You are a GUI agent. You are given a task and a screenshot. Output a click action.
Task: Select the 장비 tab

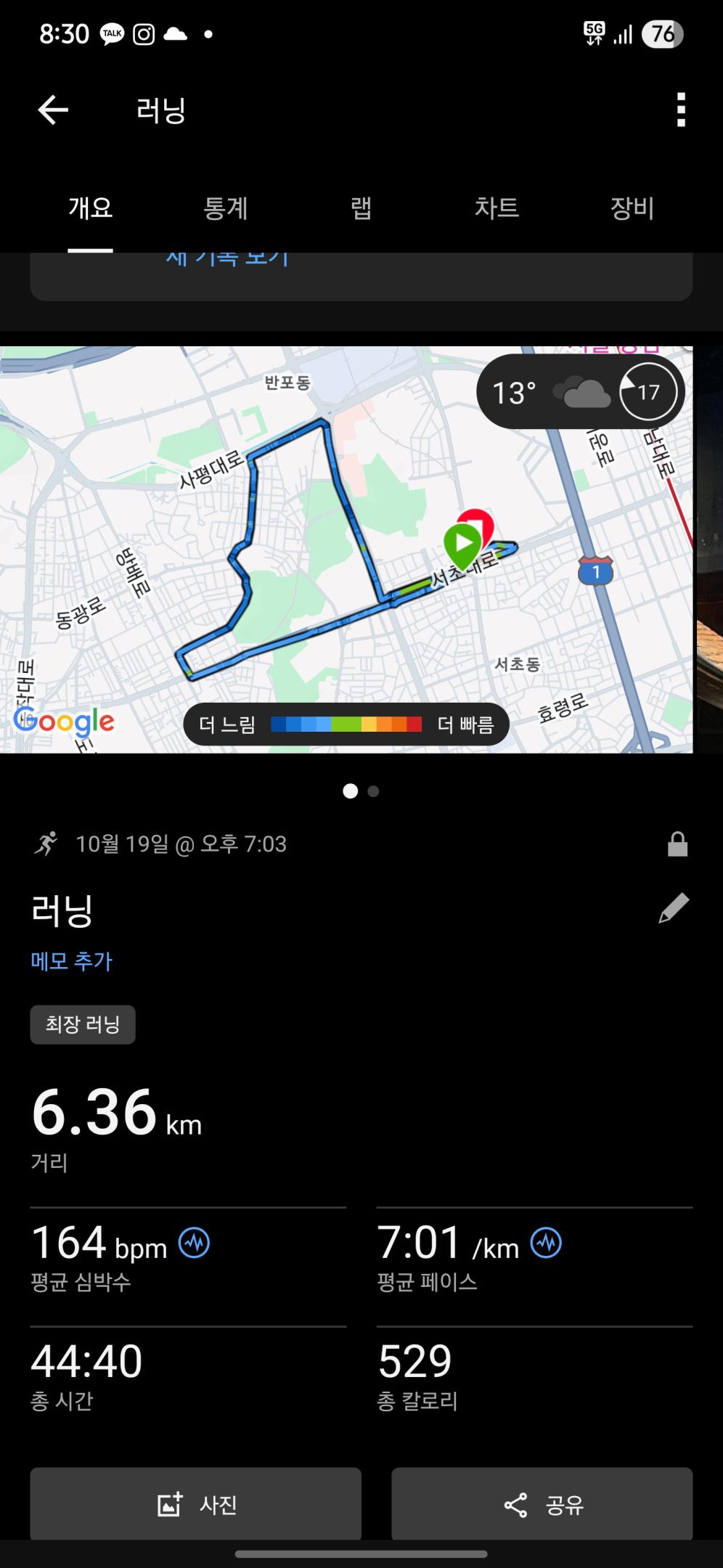[632, 209]
